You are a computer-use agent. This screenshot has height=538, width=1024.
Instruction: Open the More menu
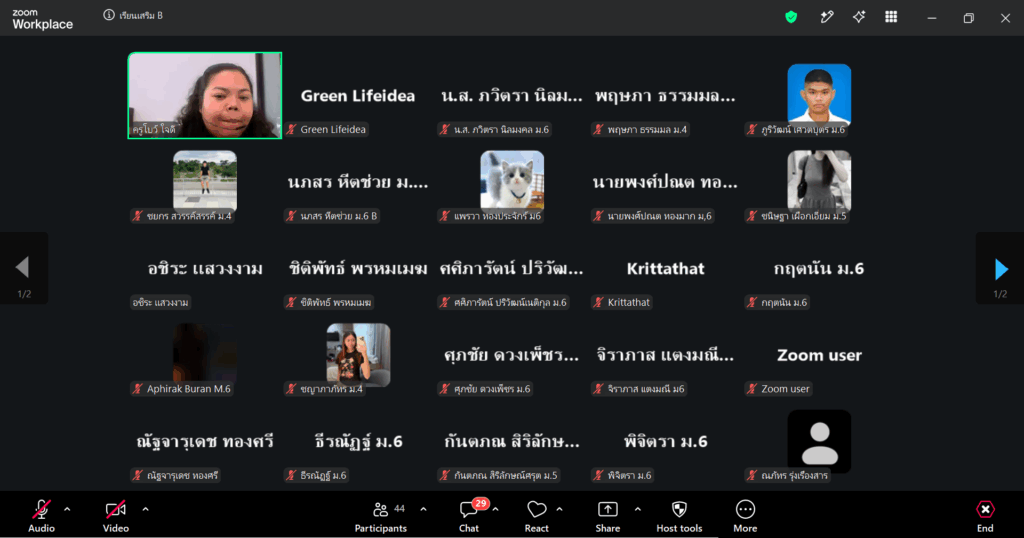tap(745, 516)
